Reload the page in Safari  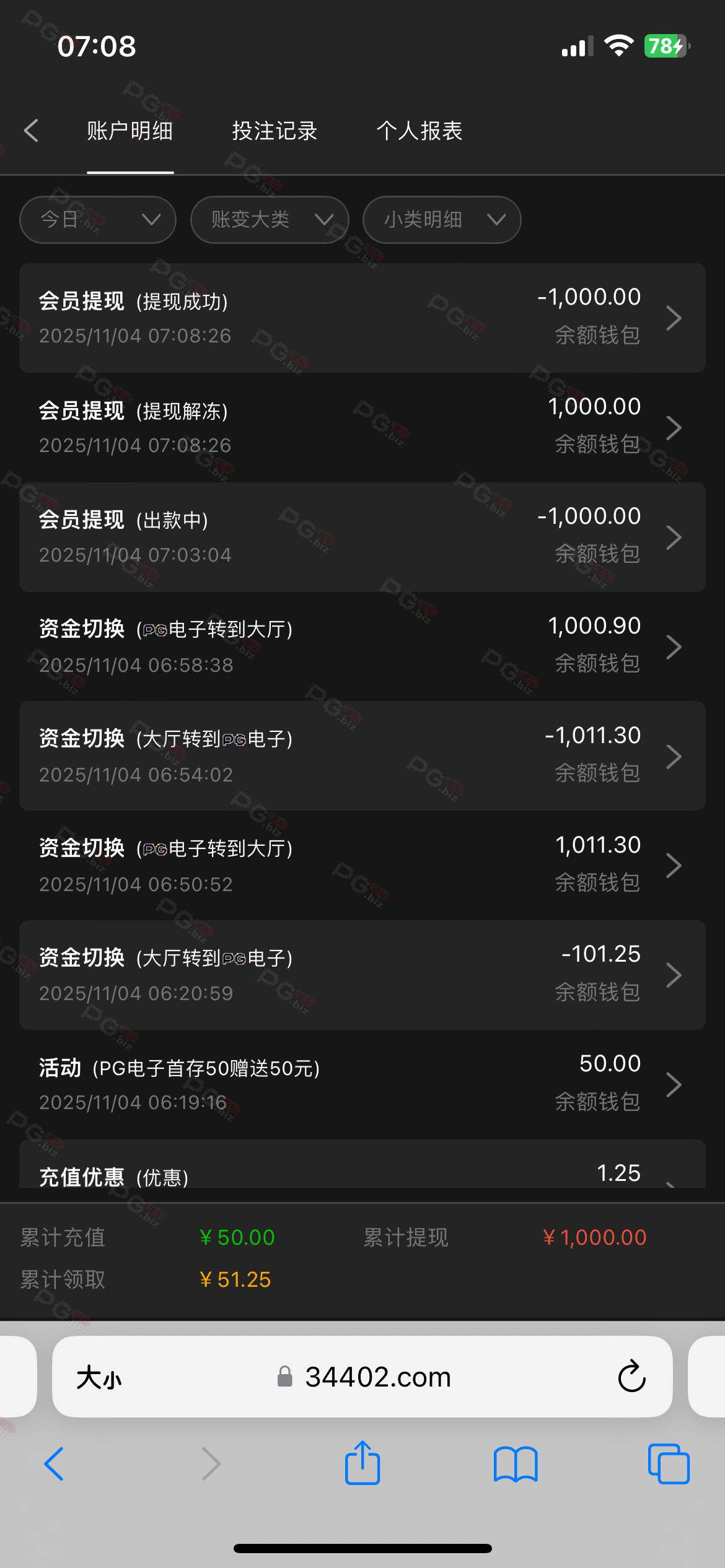pyautogui.click(x=631, y=1377)
